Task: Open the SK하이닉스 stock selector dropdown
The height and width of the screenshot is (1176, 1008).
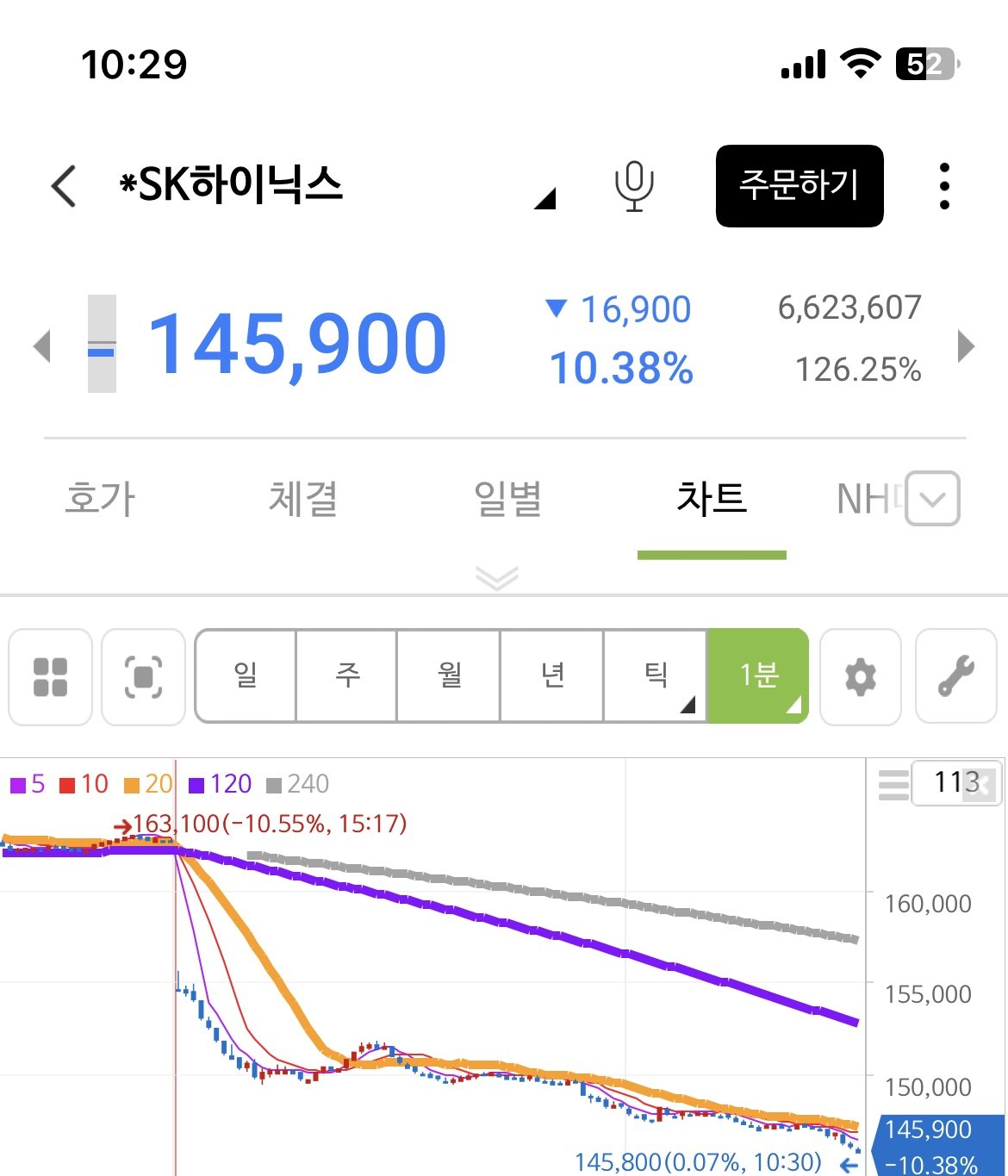Action: (x=544, y=199)
